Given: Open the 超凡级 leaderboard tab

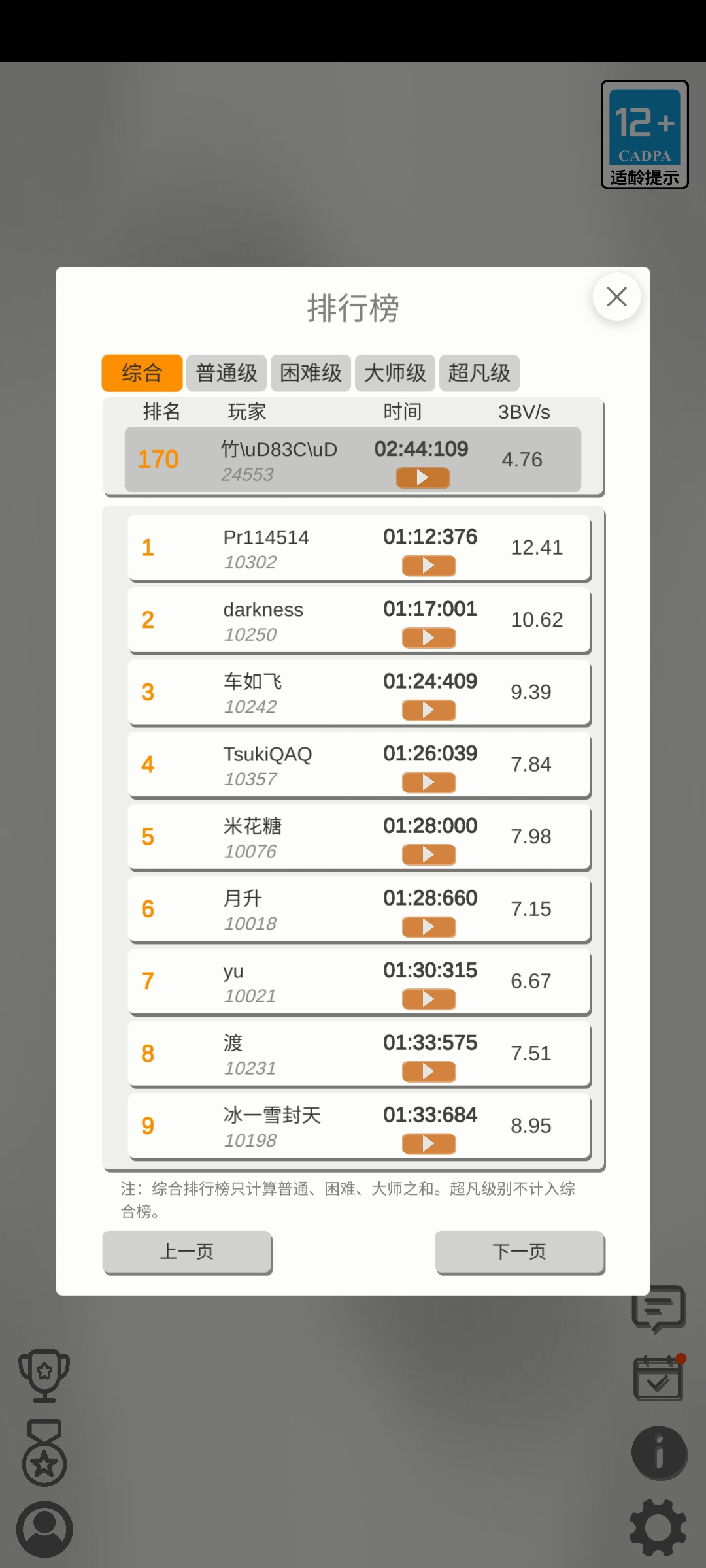Looking at the screenshot, I should coord(479,373).
